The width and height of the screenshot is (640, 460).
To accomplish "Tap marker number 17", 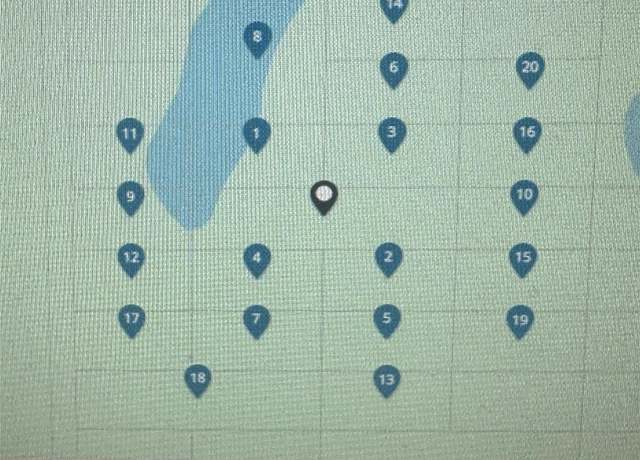I will pos(131,320).
